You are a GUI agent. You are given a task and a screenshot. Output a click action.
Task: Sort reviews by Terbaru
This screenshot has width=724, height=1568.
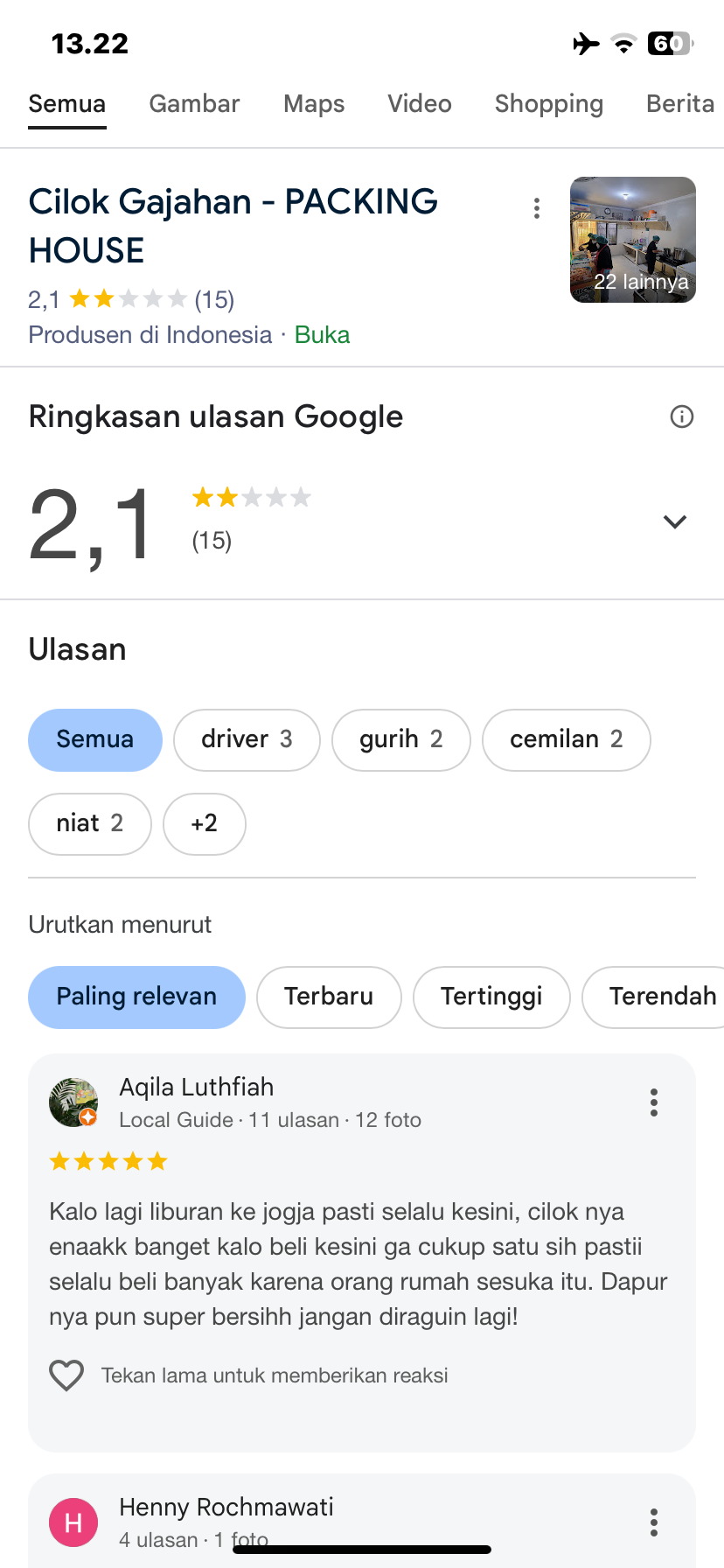point(329,997)
